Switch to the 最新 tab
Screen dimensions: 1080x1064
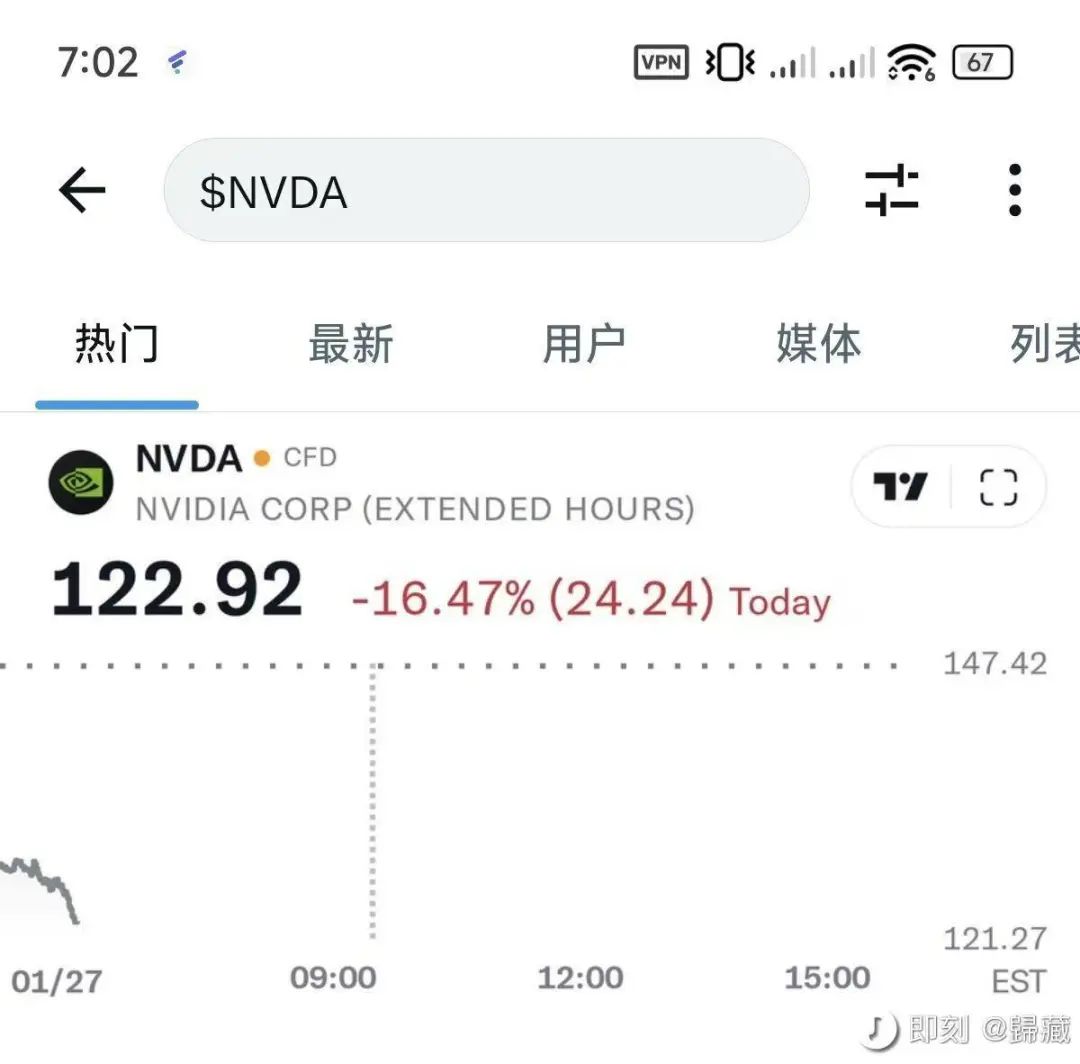(x=350, y=345)
